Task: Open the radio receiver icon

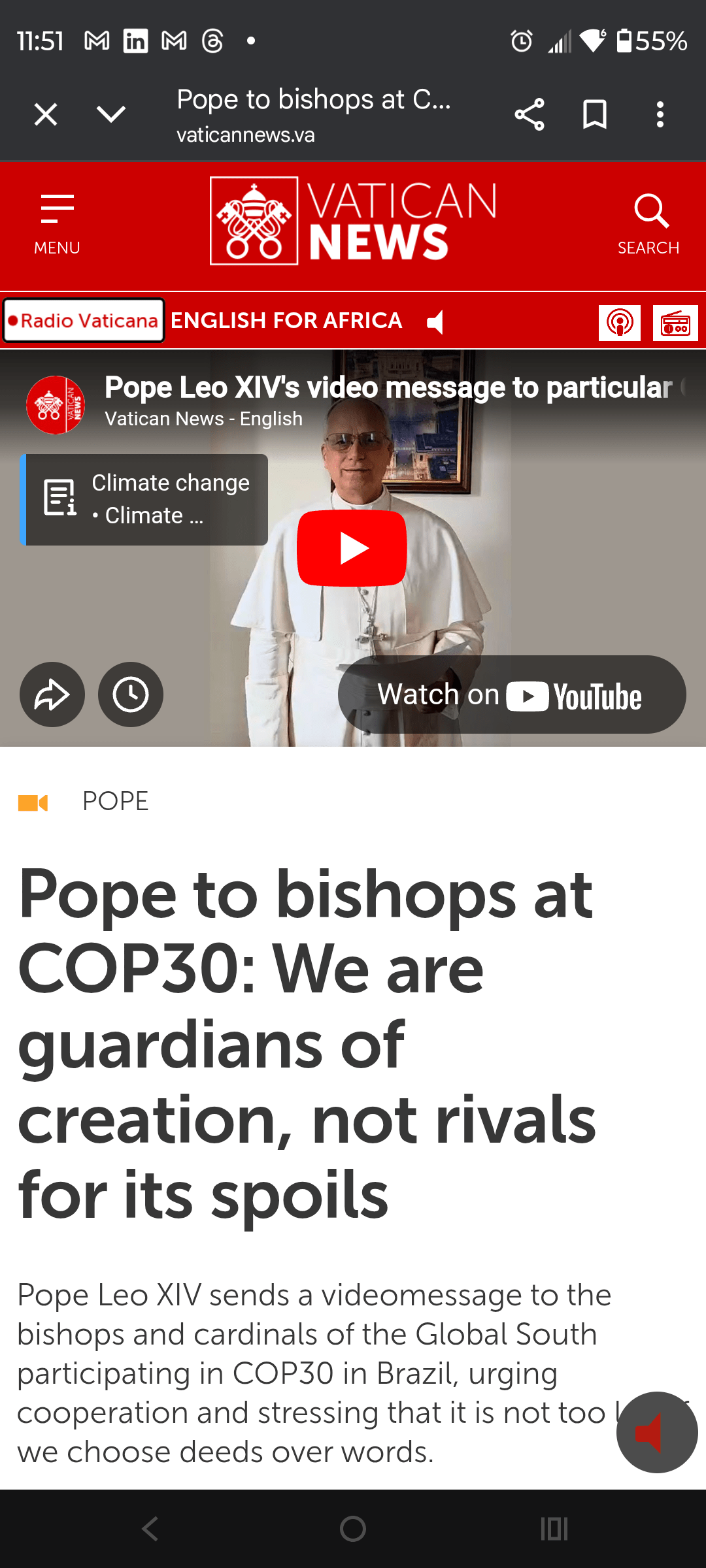Action: point(675,323)
